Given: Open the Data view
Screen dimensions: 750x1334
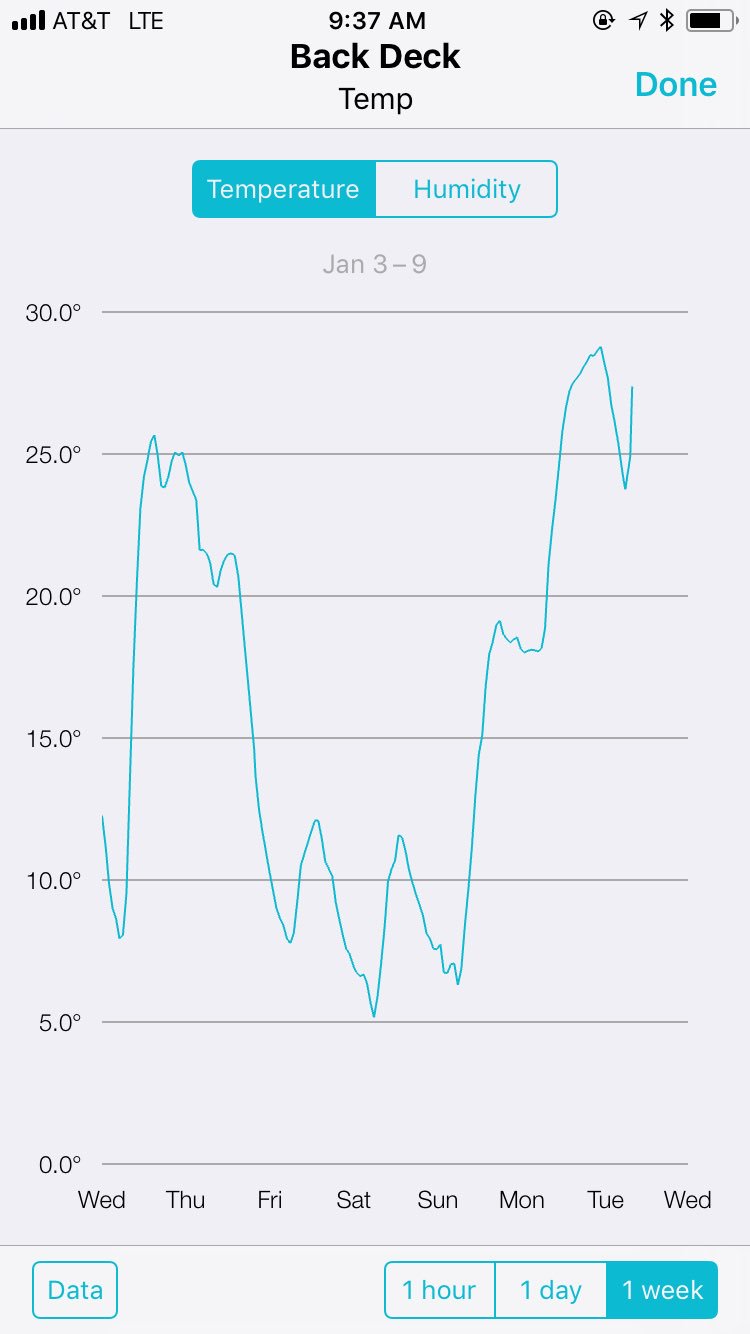Looking at the screenshot, I should [75, 1290].
